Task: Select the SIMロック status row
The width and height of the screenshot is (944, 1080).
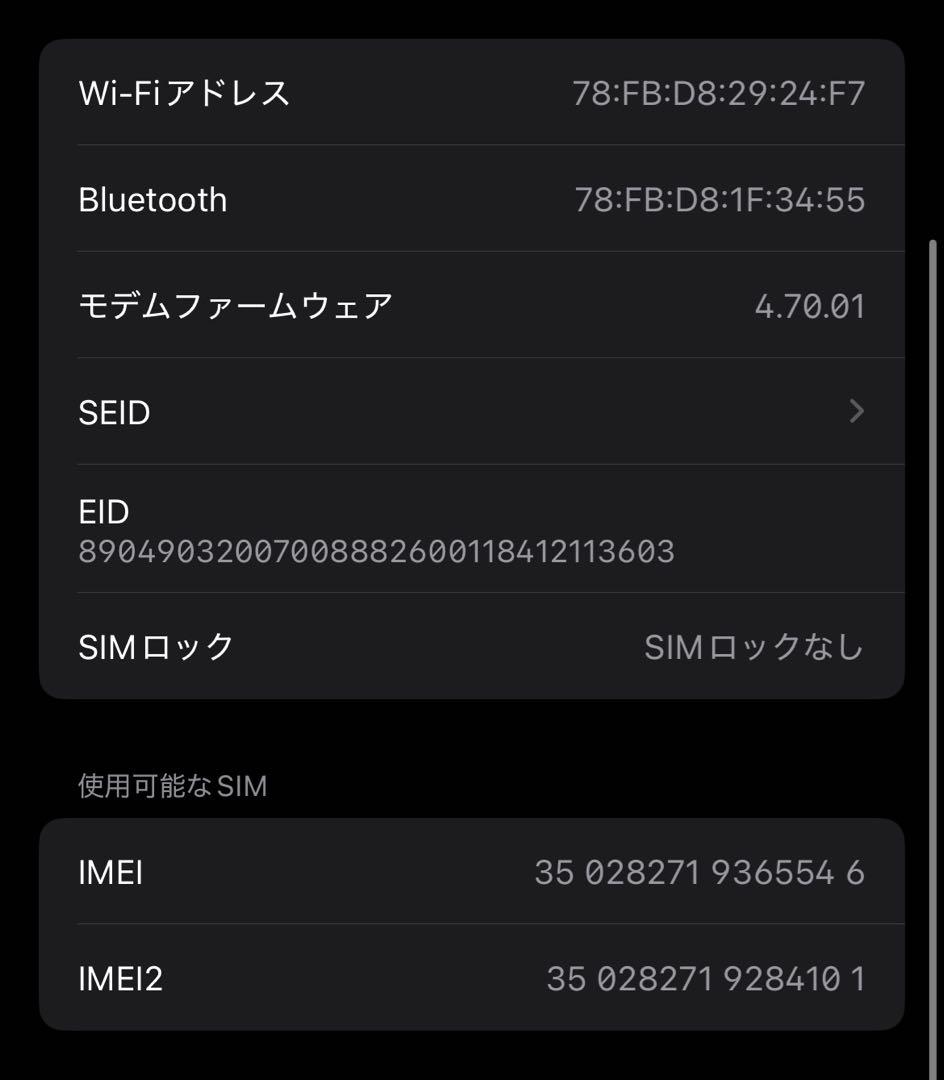Action: point(470,647)
